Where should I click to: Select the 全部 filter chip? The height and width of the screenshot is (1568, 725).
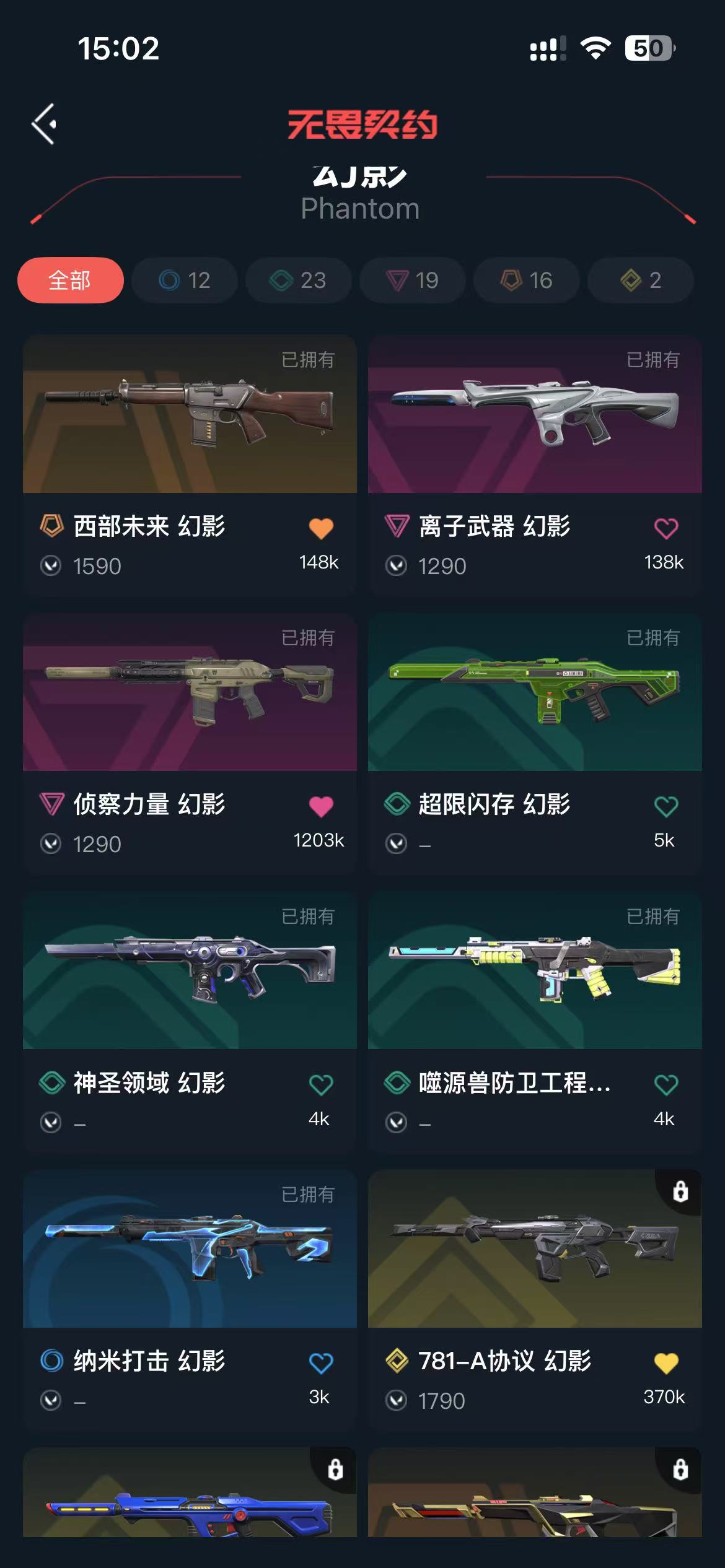point(70,280)
